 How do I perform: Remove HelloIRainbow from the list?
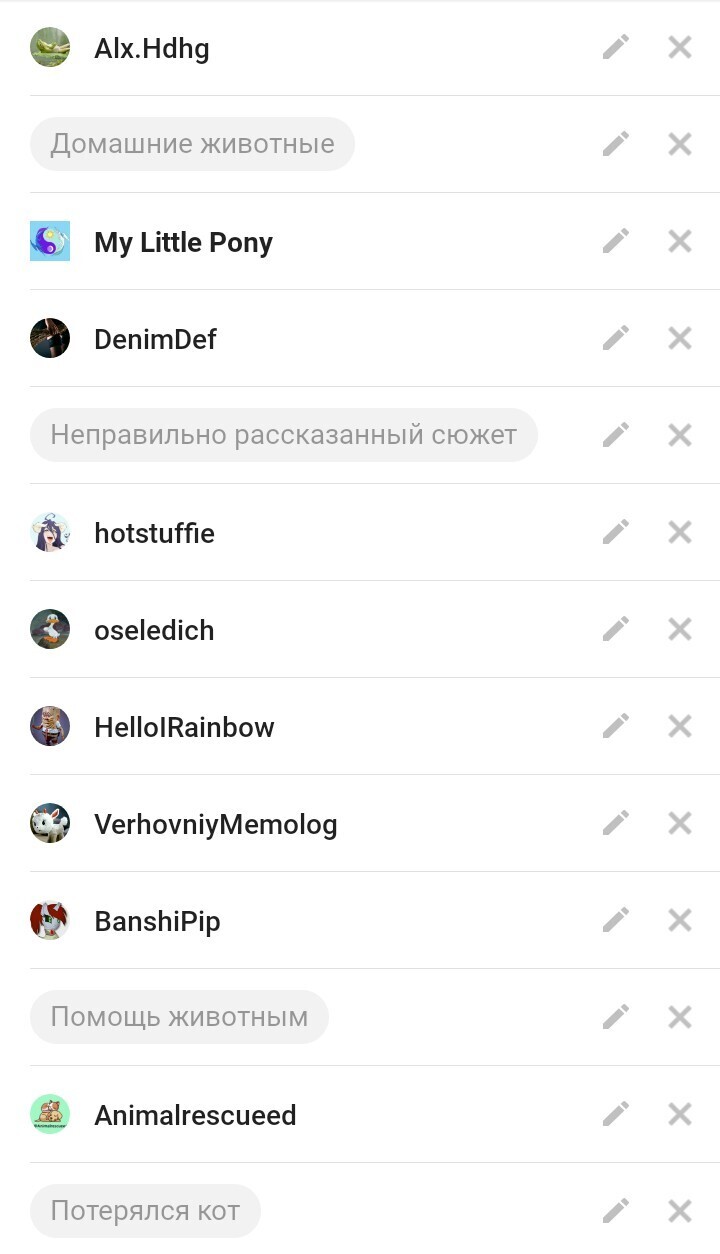(x=680, y=726)
